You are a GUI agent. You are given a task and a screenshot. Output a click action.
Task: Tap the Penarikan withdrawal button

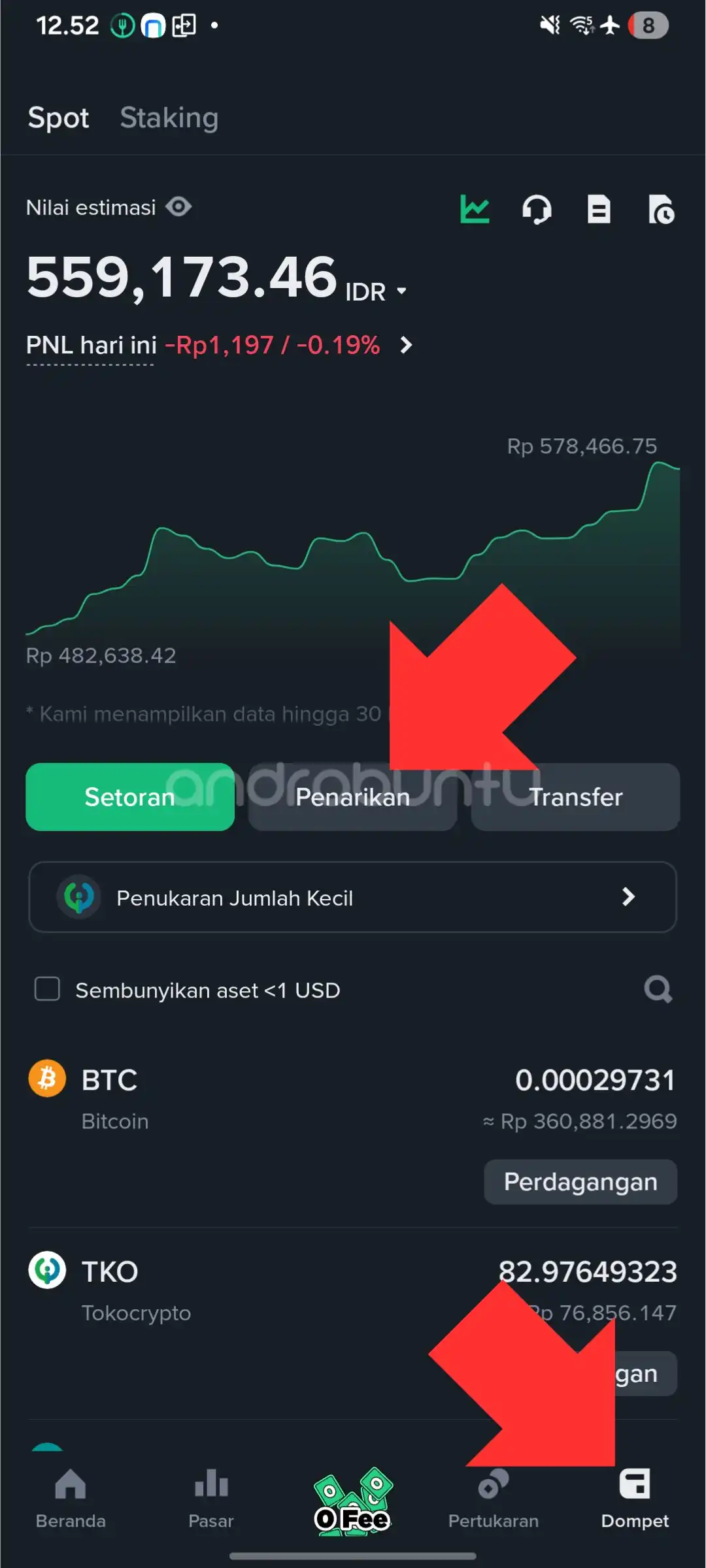[352, 797]
